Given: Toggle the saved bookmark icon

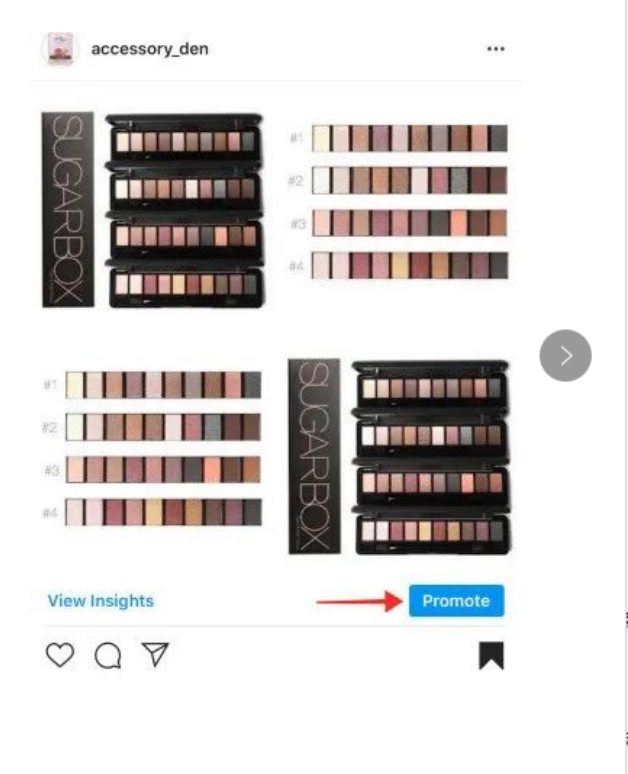Looking at the screenshot, I should [491, 656].
